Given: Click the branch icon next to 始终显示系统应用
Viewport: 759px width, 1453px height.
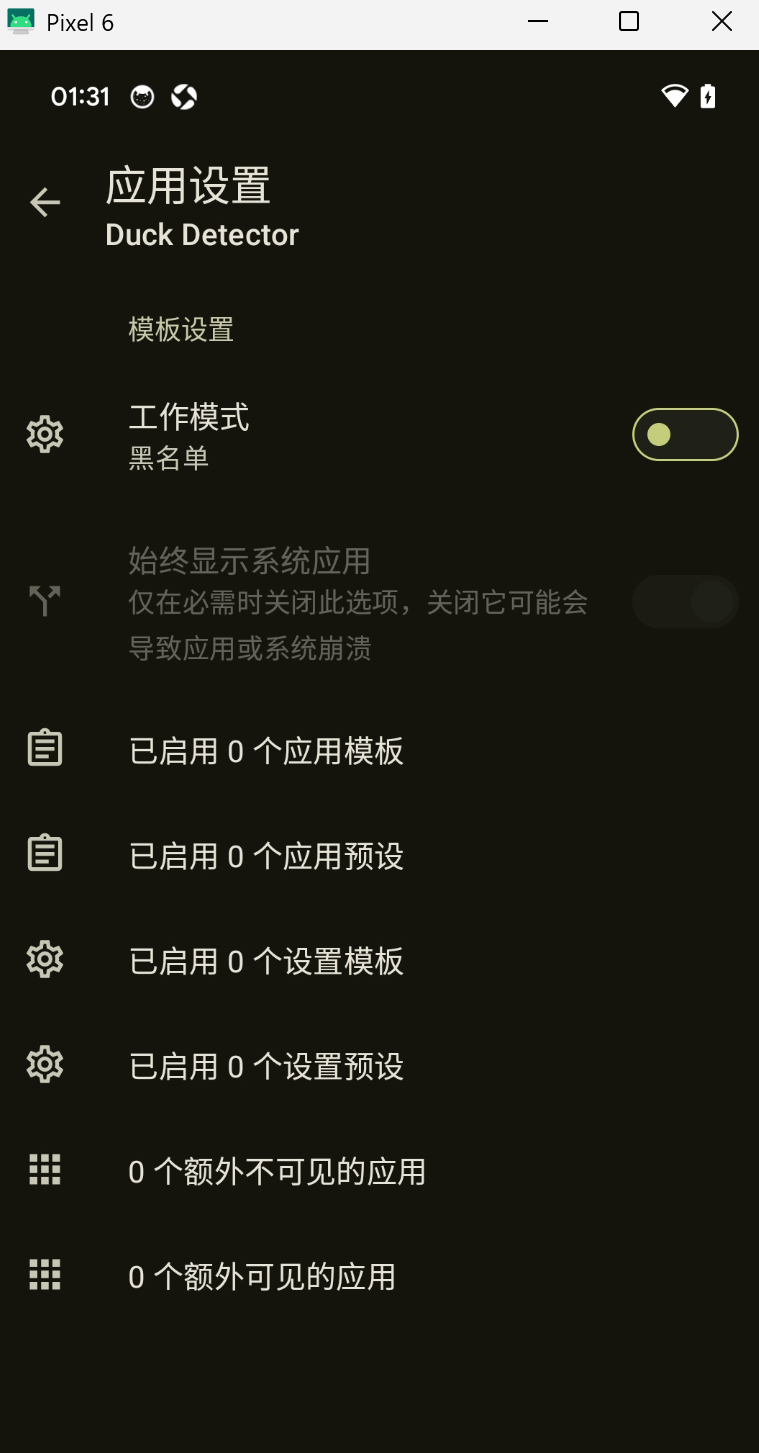Looking at the screenshot, I should (x=44, y=601).
